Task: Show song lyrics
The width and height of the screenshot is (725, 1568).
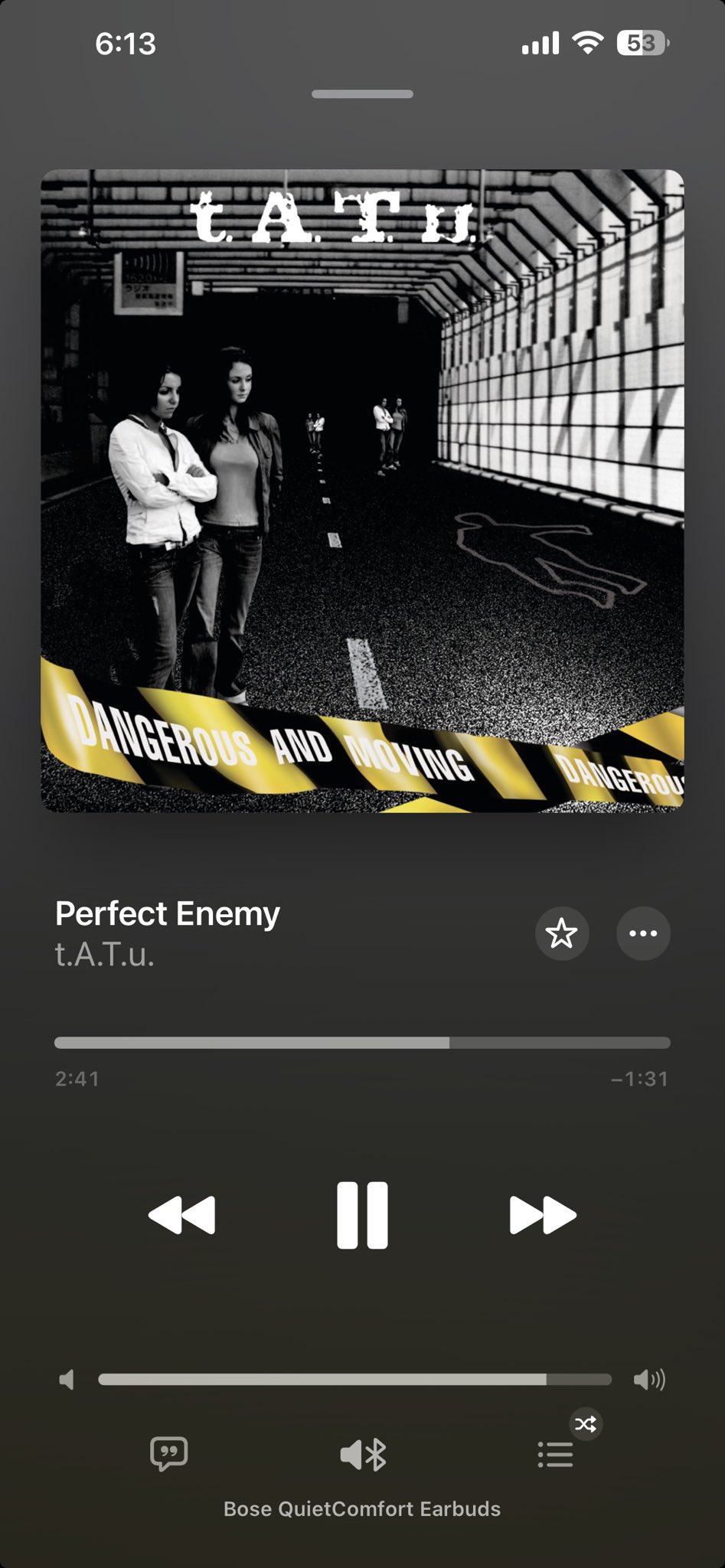Action: coord(169,1454)
